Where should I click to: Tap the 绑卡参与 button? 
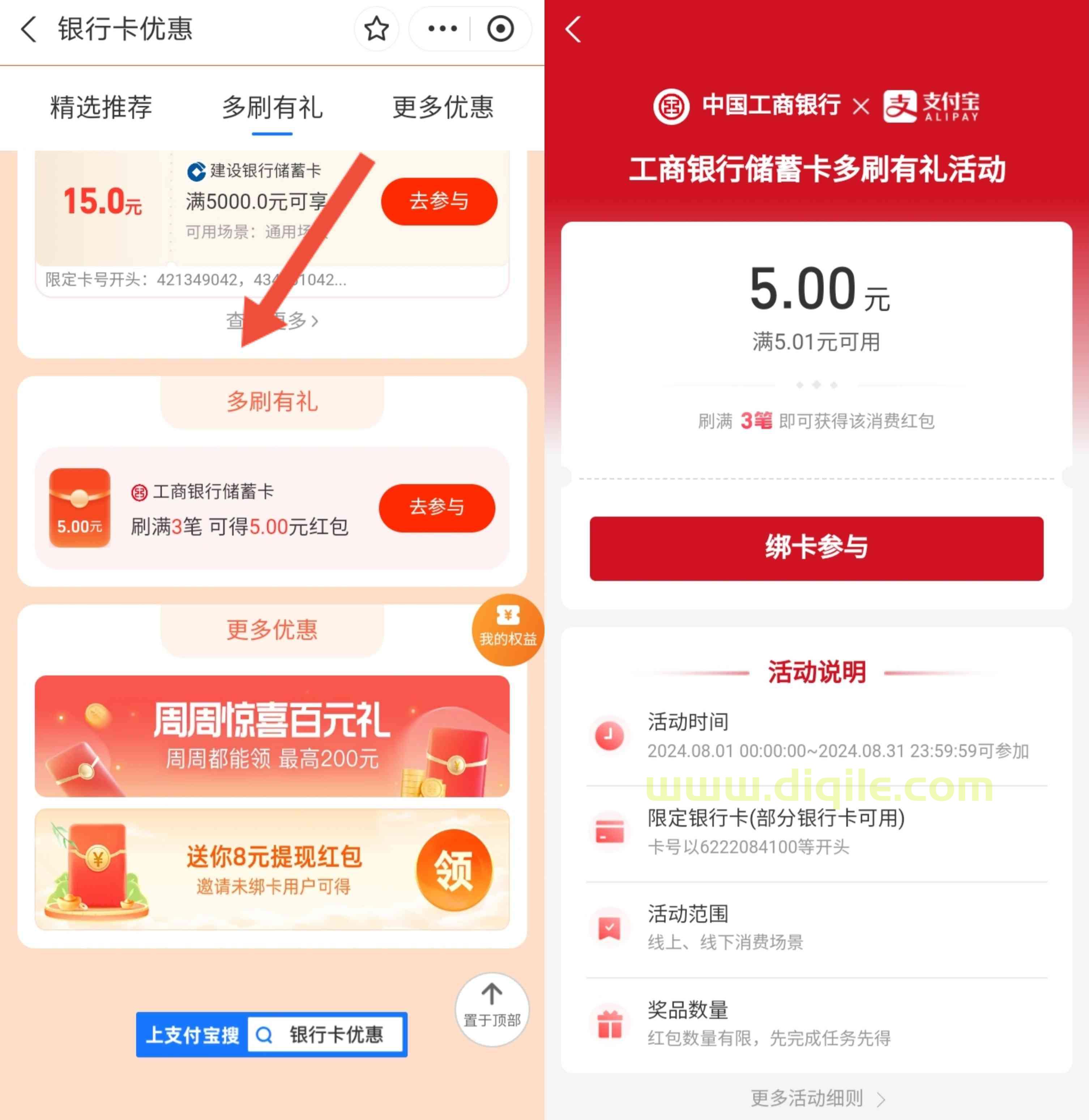pos(816,548)
